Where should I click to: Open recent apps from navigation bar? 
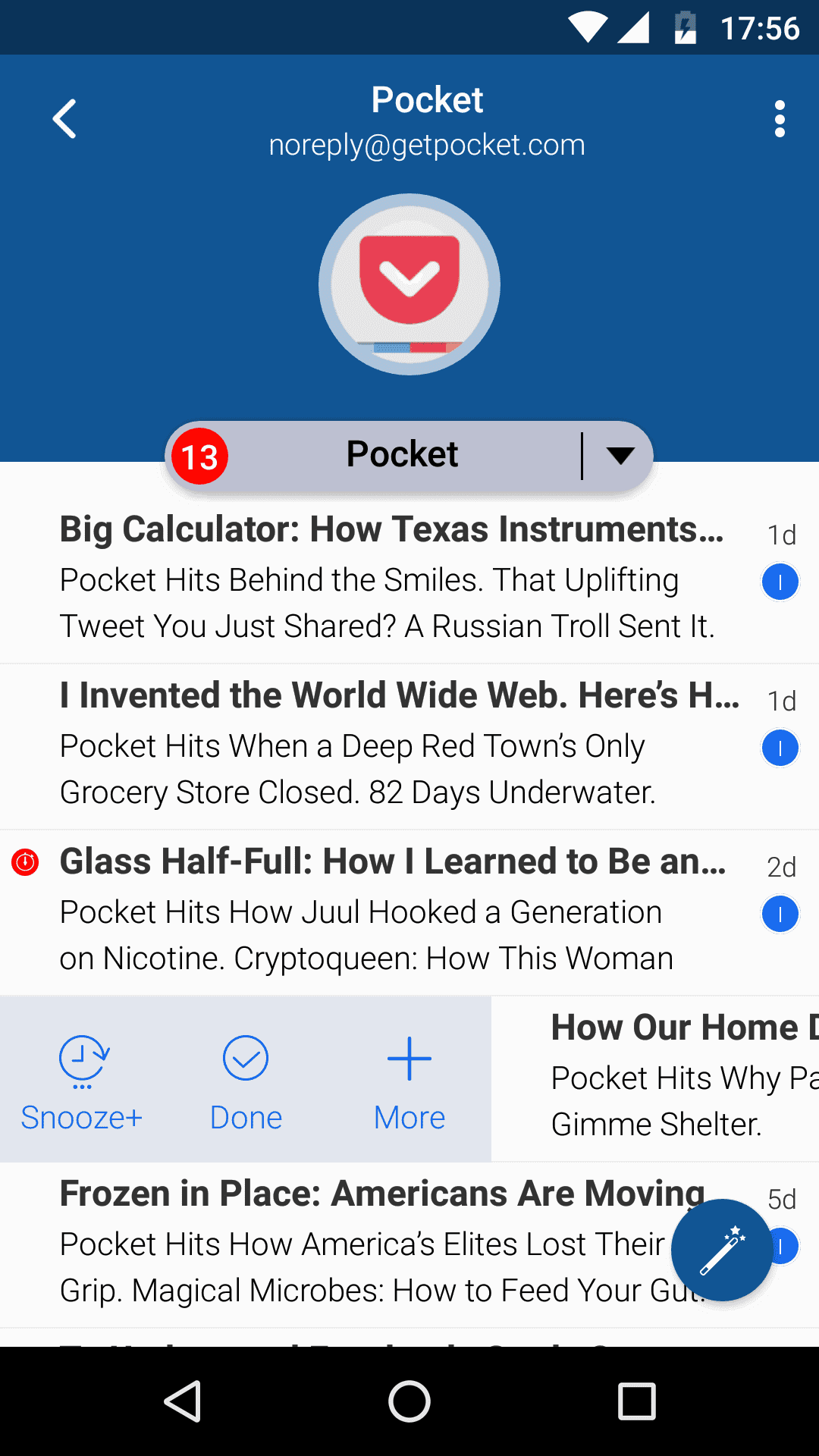coord(637,1401)
